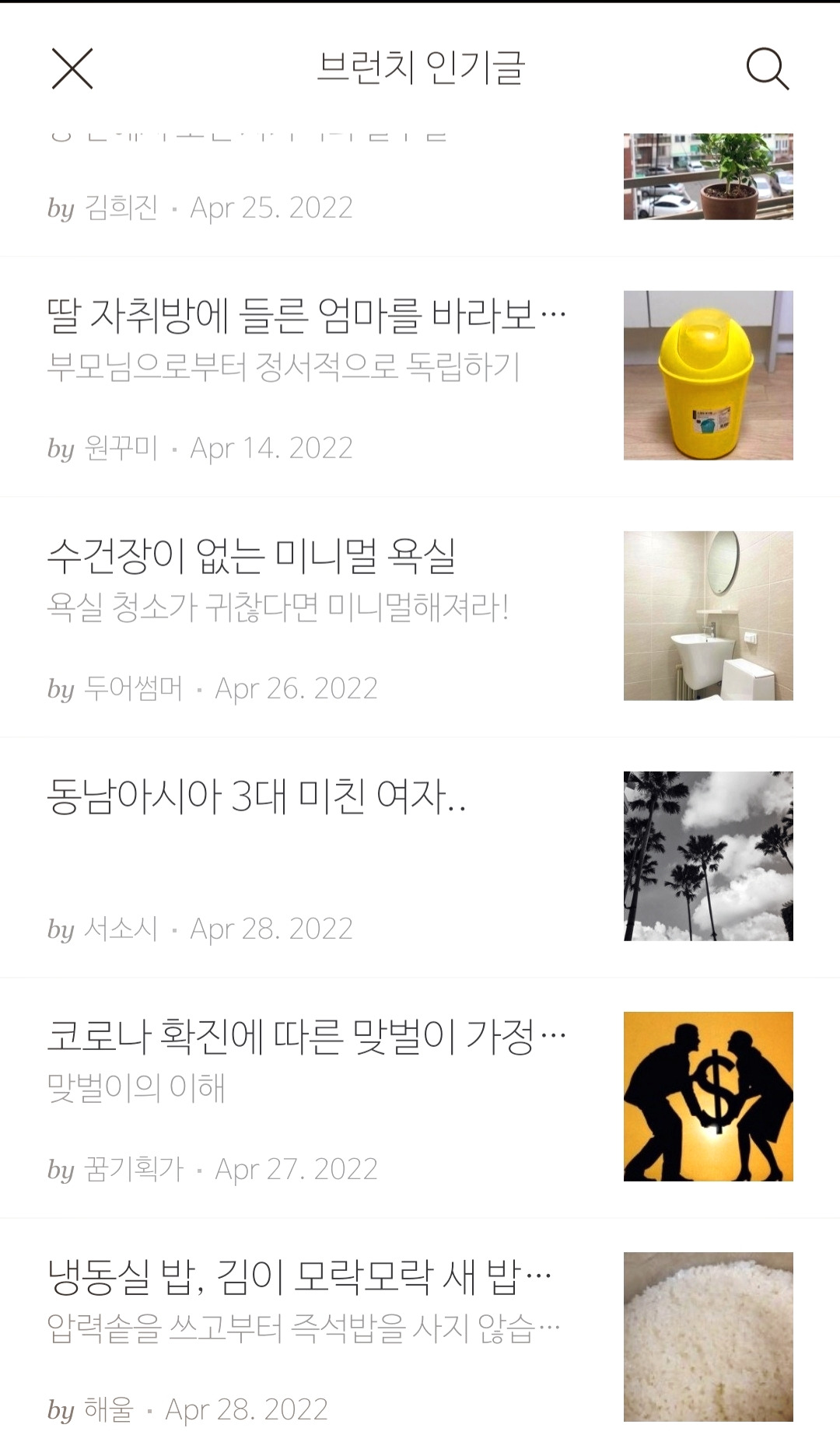Viewport: 840px width, 1442px height.
Task: Tap the yellow trash bin thumbnail
Action: pyautogui.click(x=708, y=375)
